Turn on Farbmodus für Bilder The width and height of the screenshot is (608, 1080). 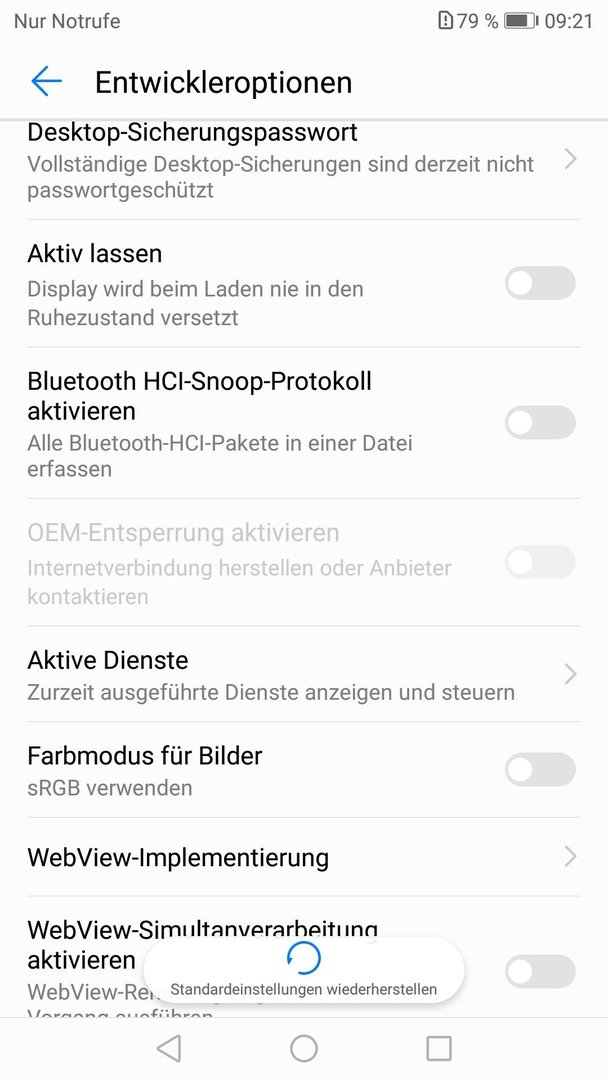coord(540,769)
